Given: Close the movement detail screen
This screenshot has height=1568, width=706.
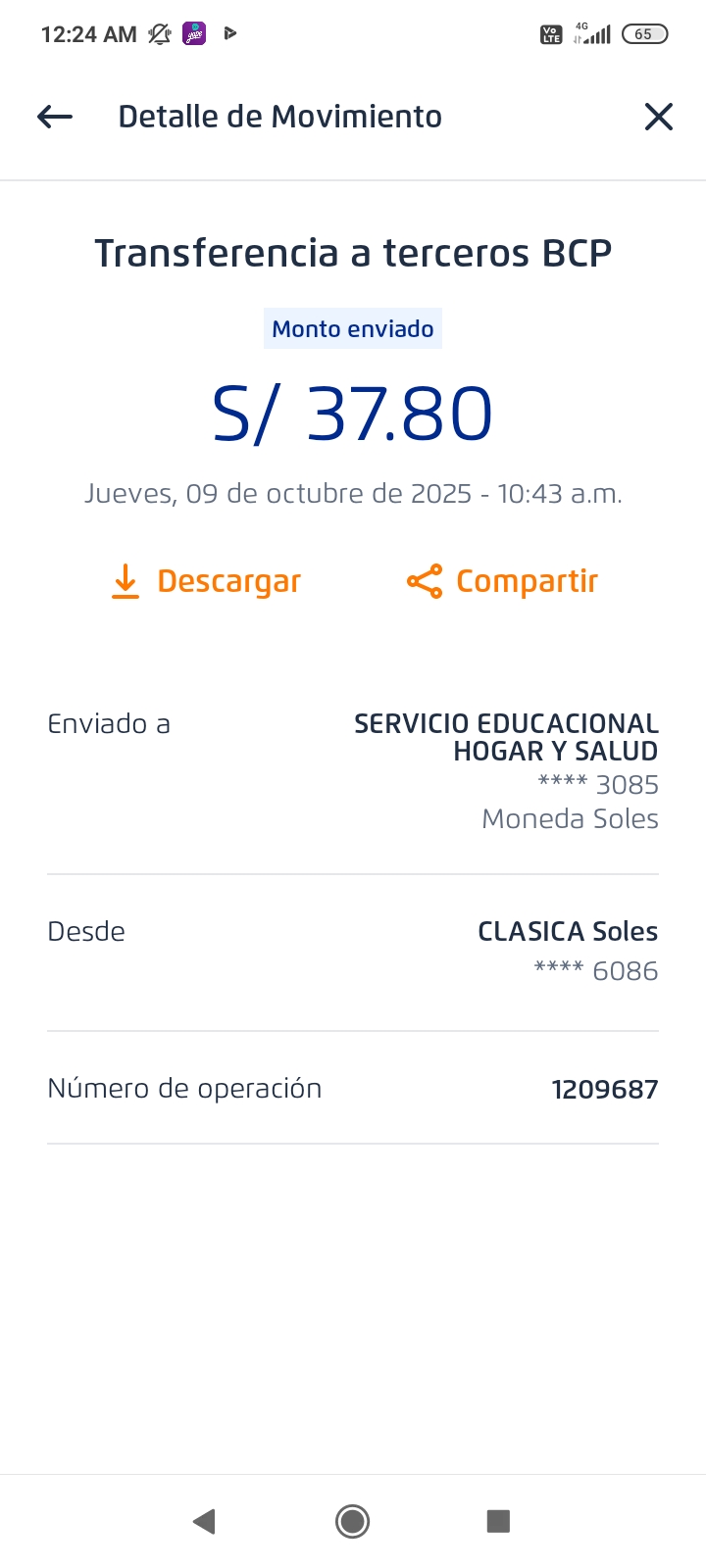Looking at the screenshot, I should coord(659,118).
